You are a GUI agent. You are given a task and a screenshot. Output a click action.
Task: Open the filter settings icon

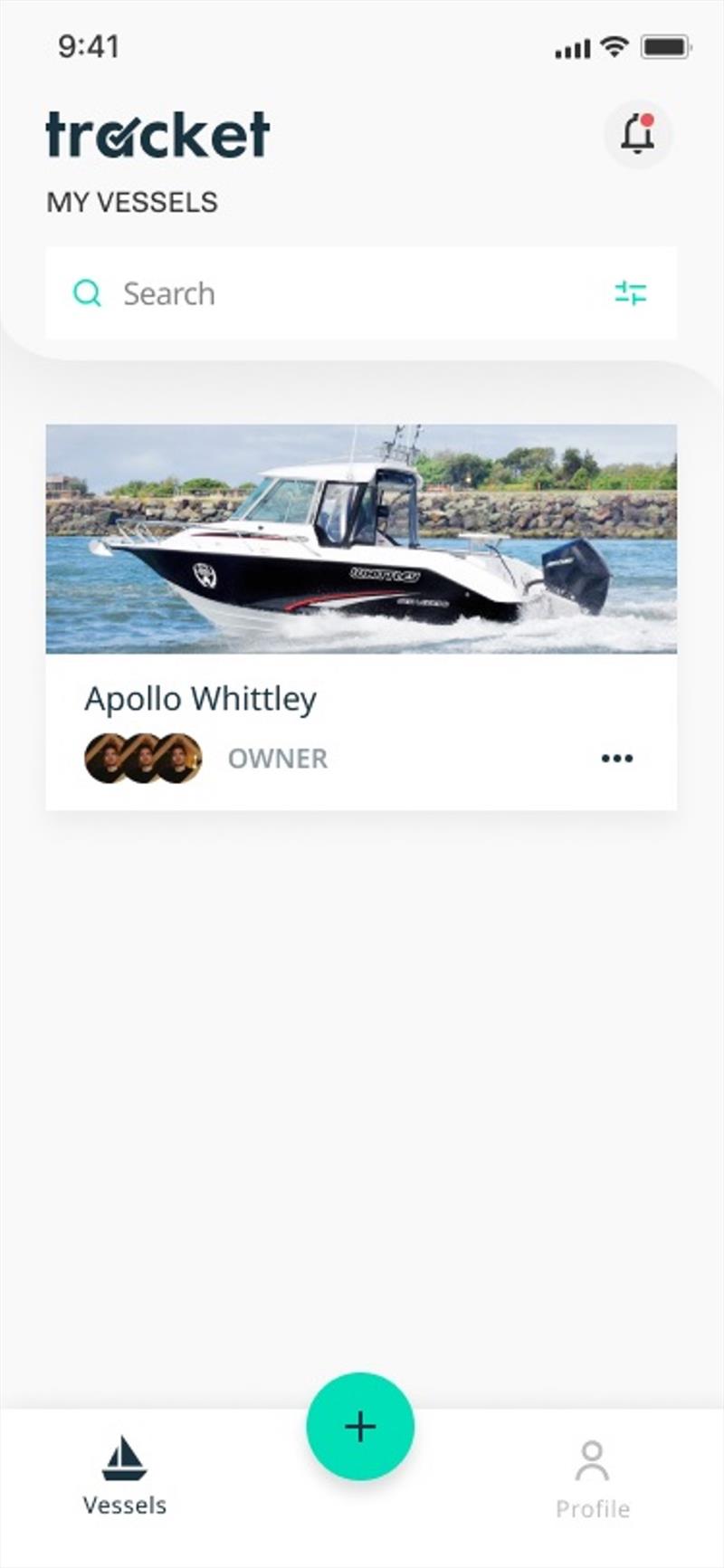click(630, 293)
